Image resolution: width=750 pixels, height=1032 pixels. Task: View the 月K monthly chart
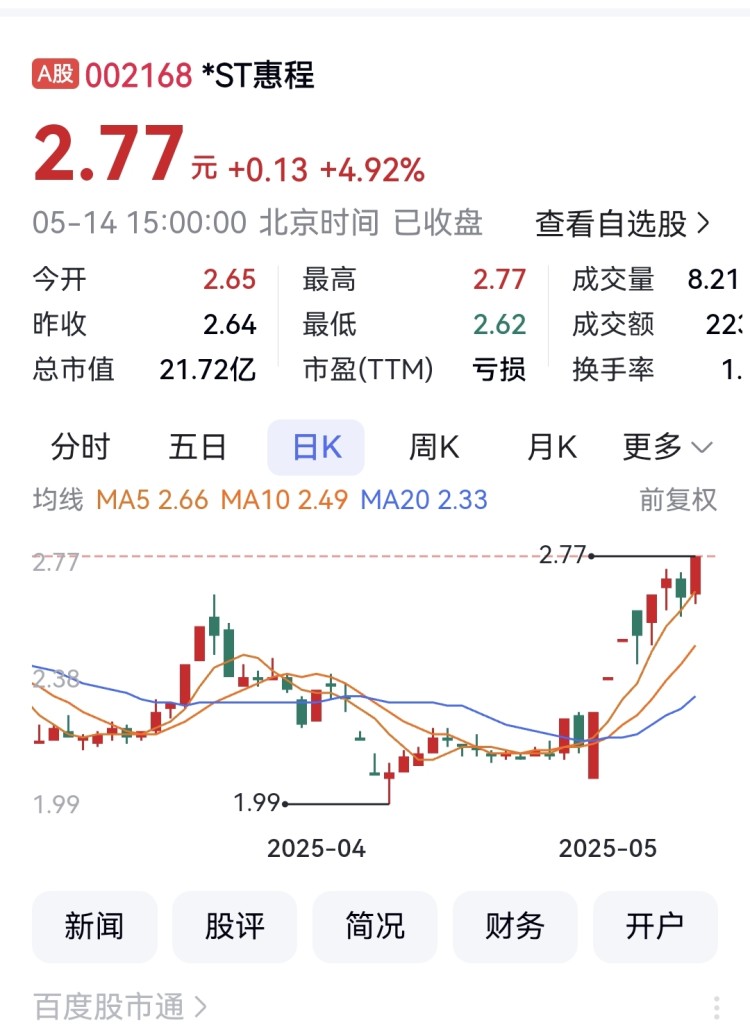pos(551,447)
